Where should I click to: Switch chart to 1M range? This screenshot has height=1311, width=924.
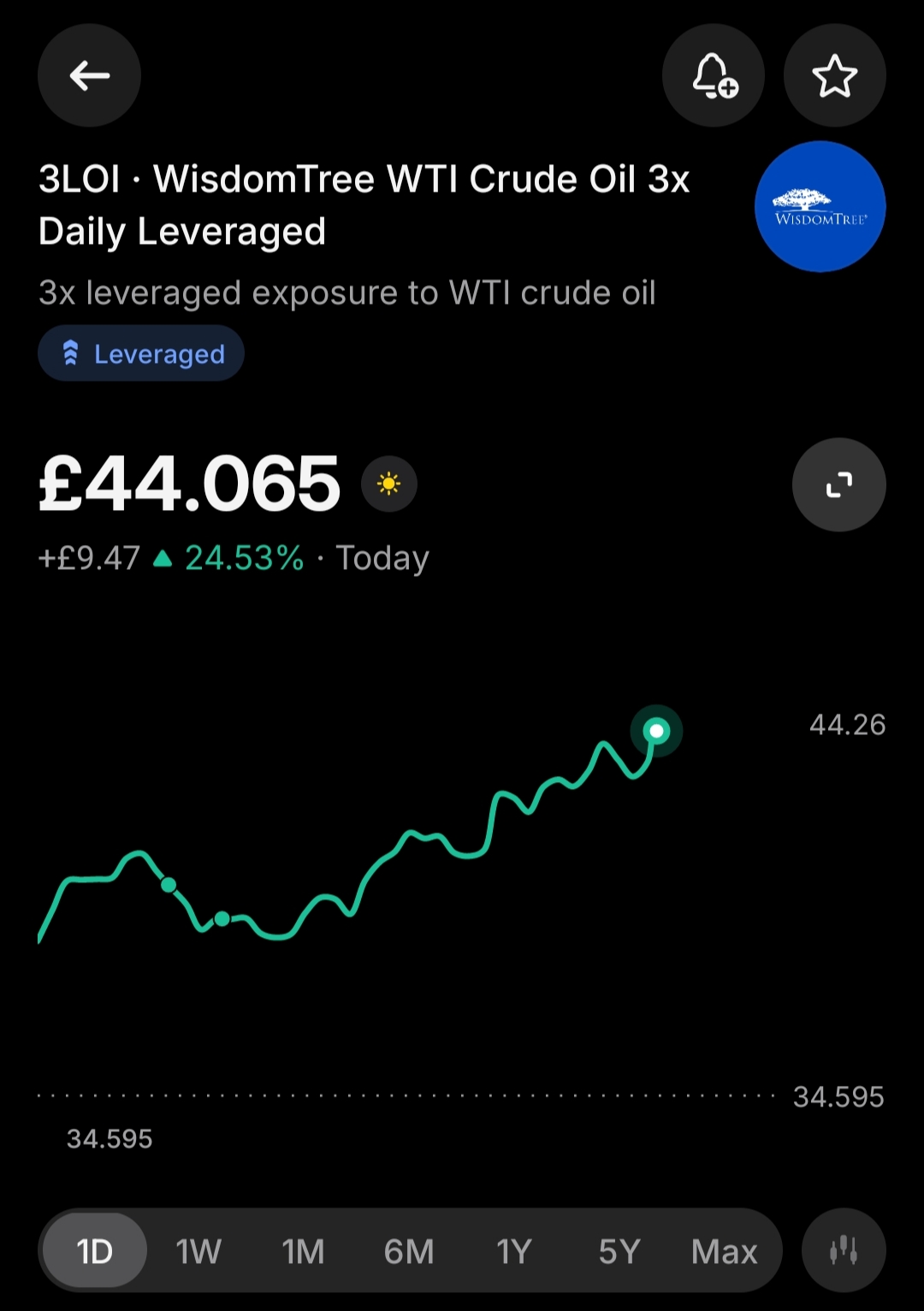304,1252
